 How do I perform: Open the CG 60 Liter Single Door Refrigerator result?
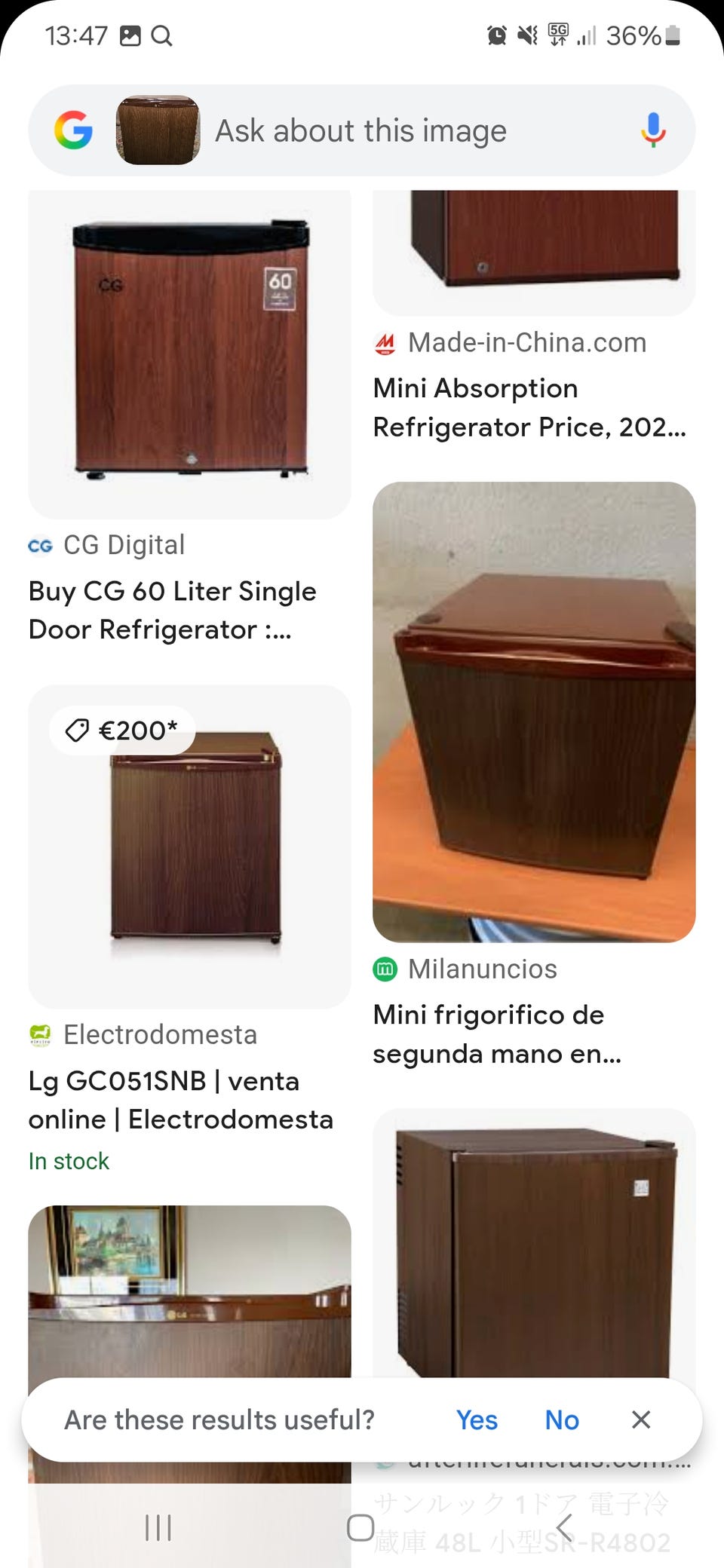172,610
